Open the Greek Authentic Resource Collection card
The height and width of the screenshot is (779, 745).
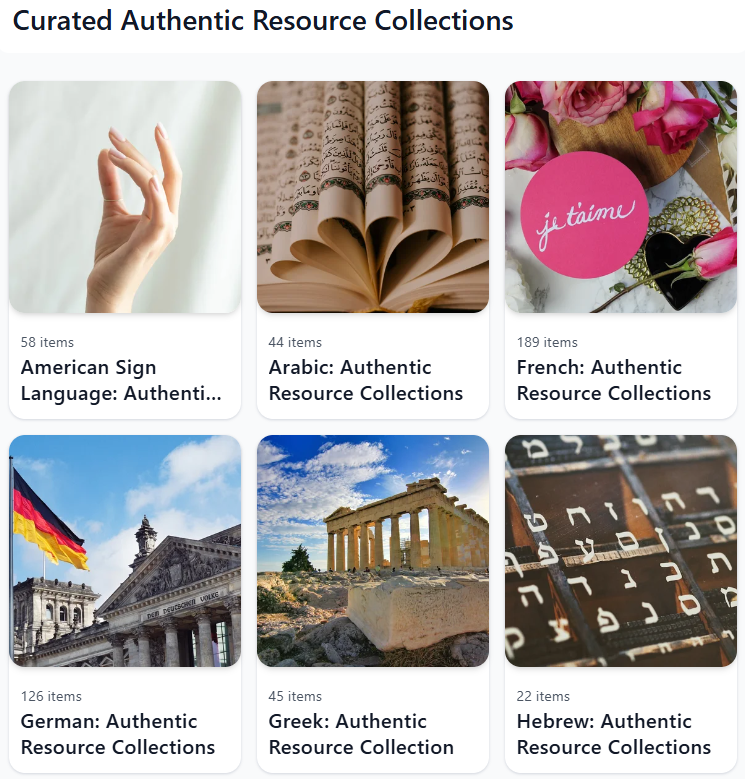(372, 734)
